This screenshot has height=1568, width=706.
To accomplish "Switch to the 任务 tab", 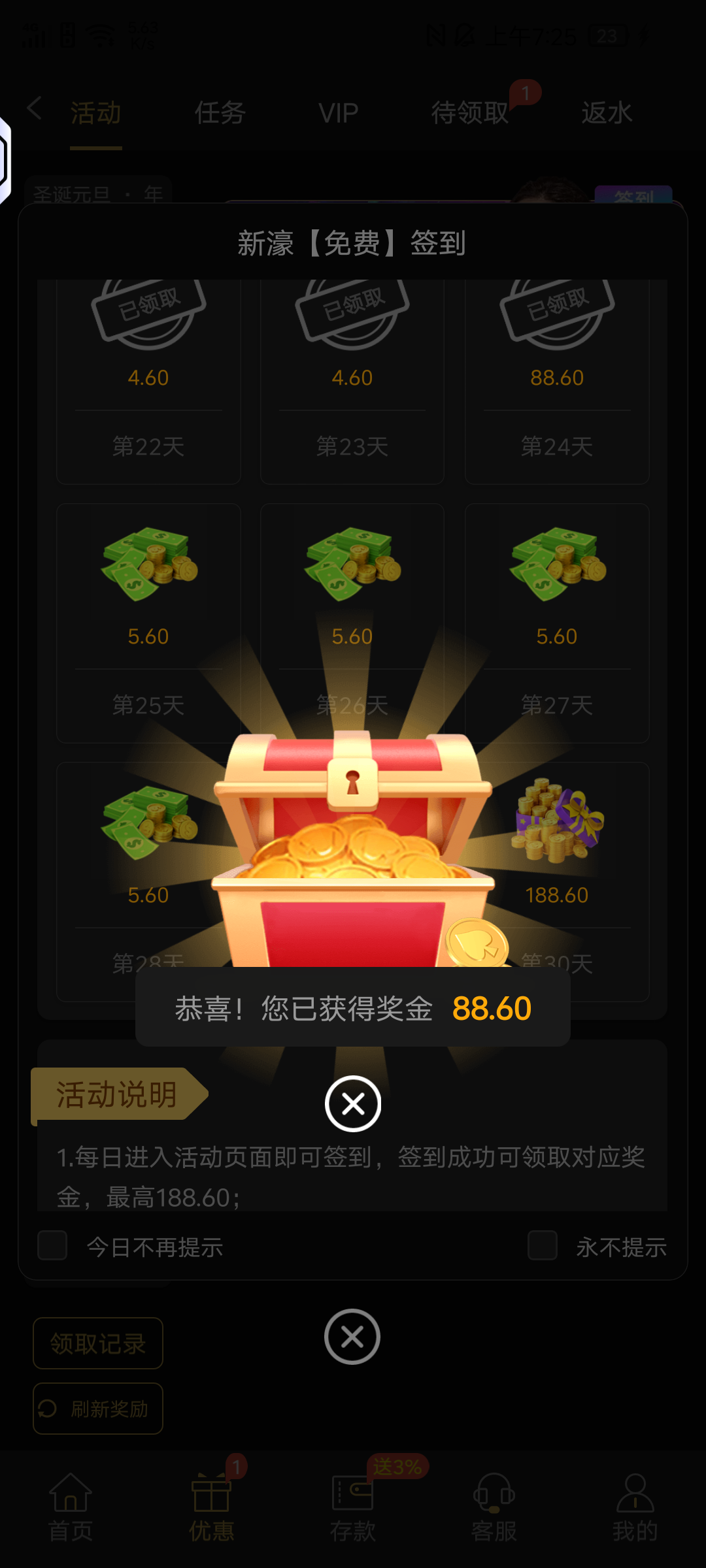I will point(220,113).
